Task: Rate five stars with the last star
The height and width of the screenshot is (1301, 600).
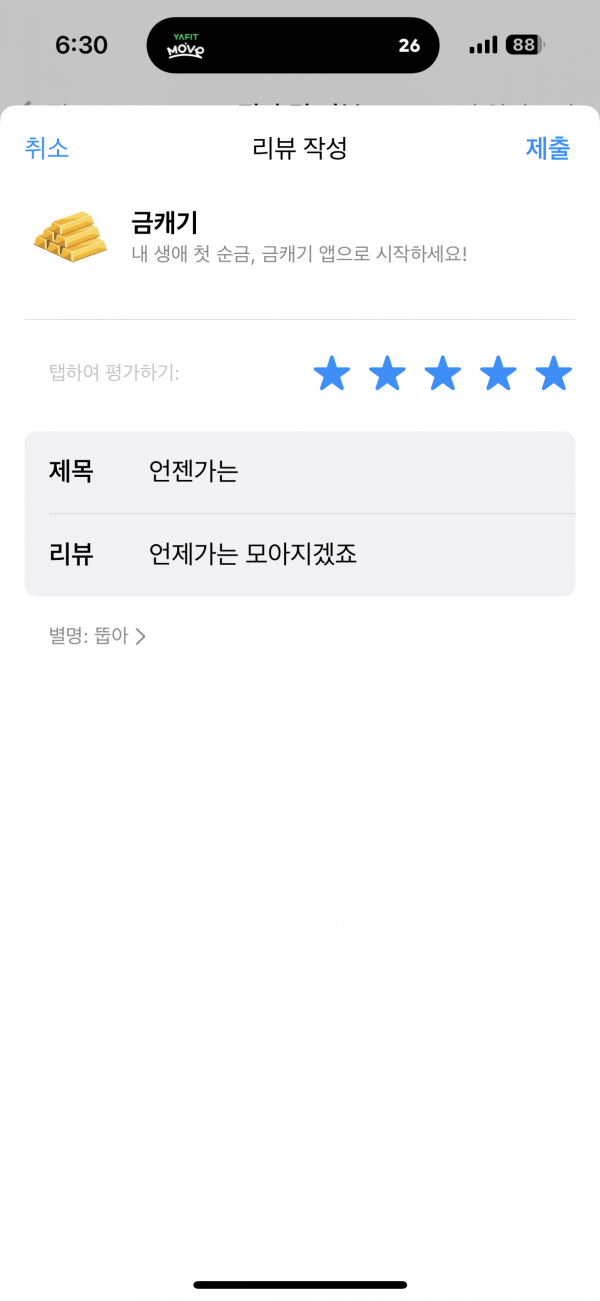Action: (553, 374)
